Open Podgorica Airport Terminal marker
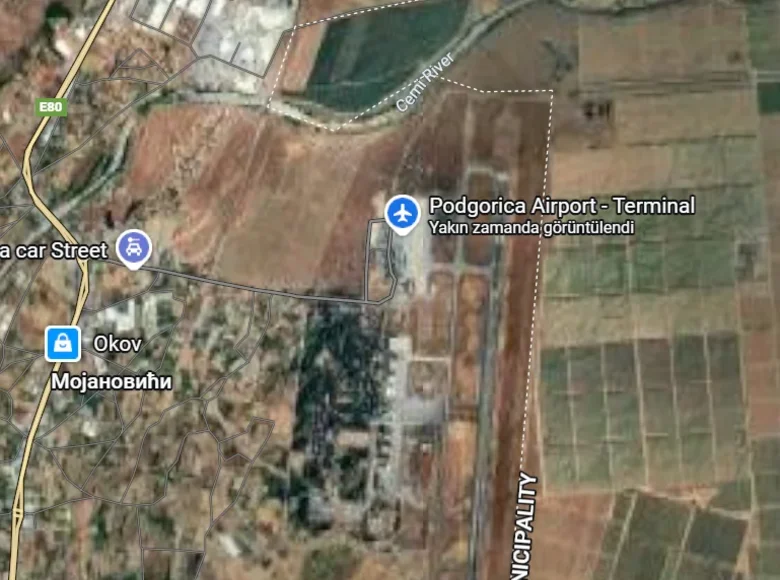The image size is (780, 580). (x=402, y=212)
